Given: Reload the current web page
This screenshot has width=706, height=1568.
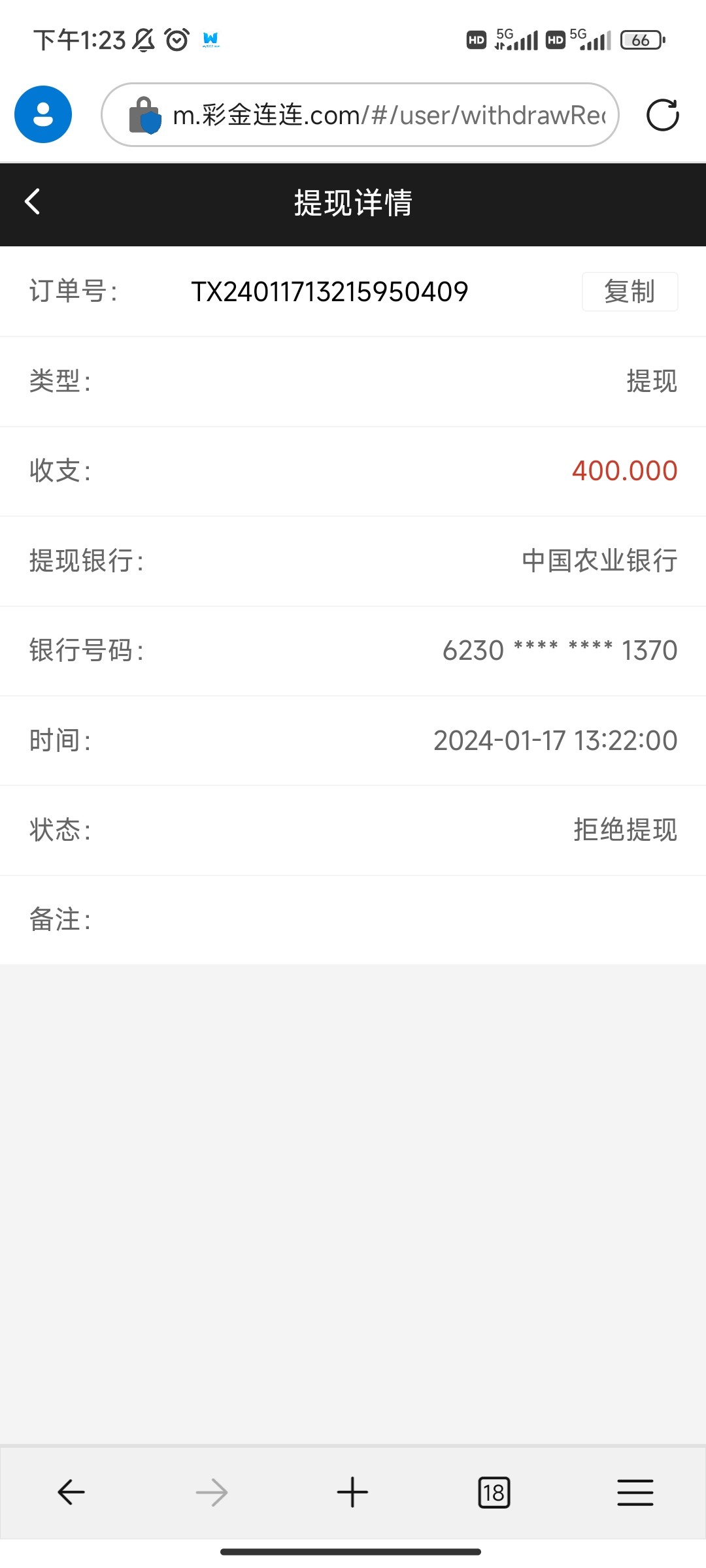Looking at the screenshot, I should coord(662,115).
